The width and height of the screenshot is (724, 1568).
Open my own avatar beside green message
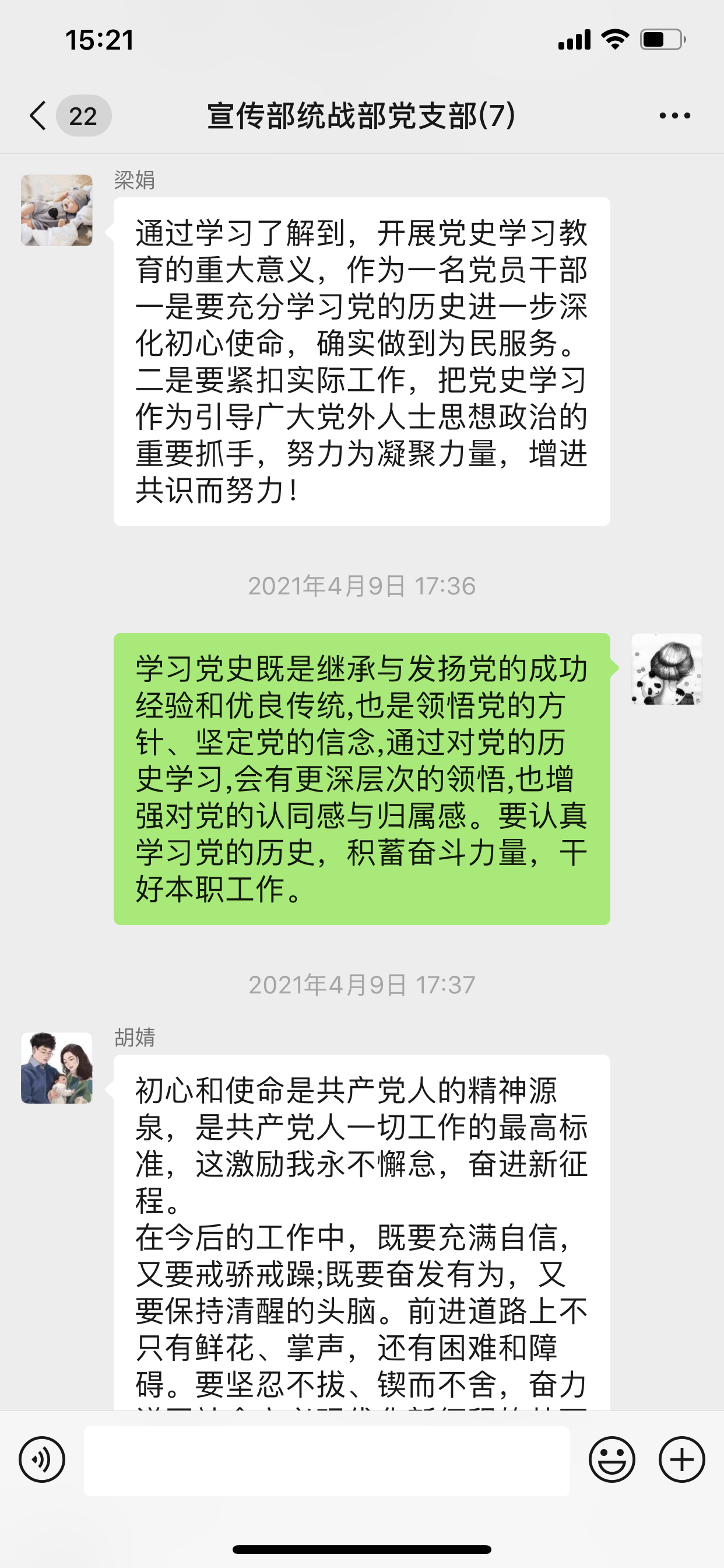tap(667, 669)
